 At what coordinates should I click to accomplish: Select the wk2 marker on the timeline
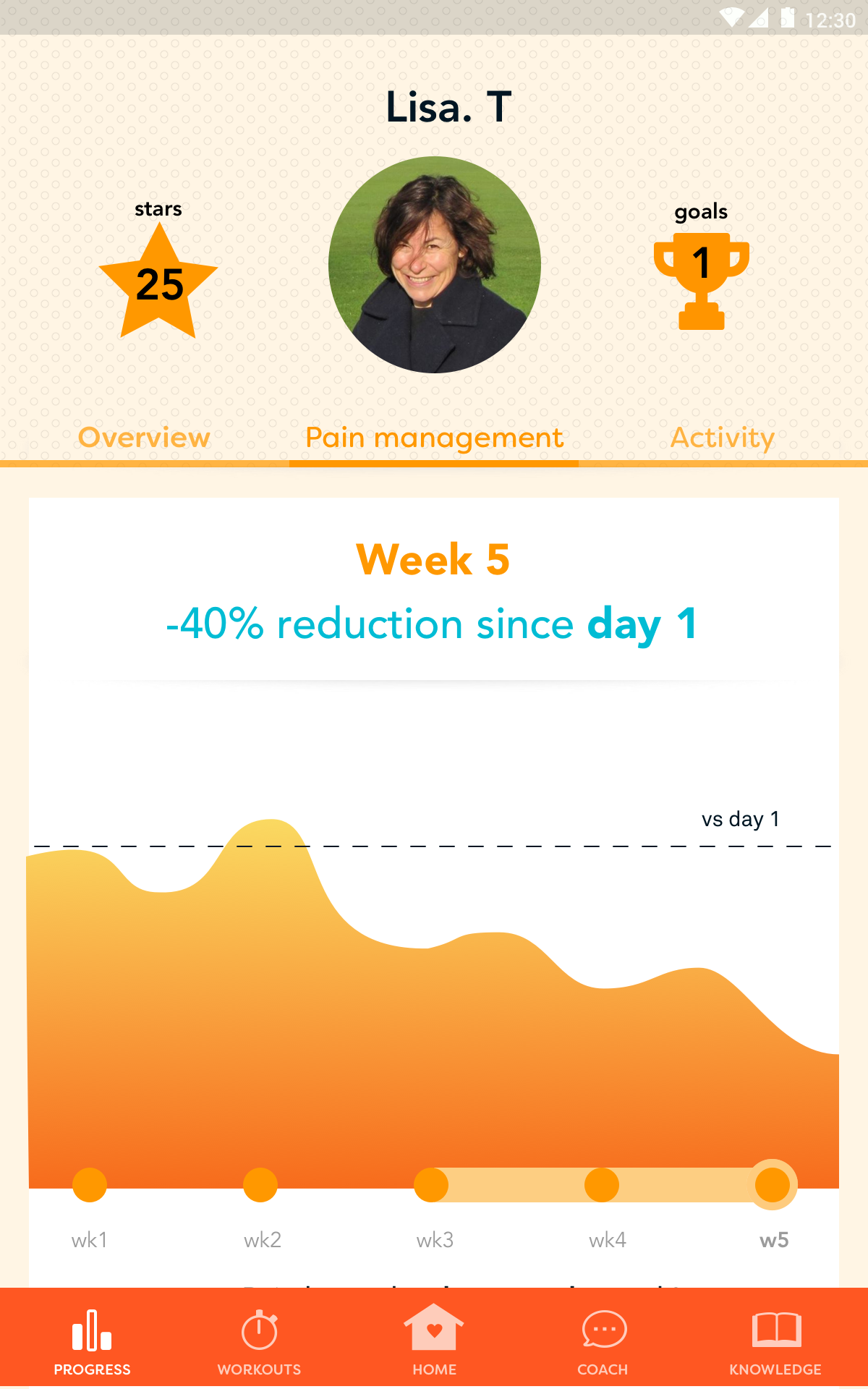pyautogui.click(x=260, y=1185)
